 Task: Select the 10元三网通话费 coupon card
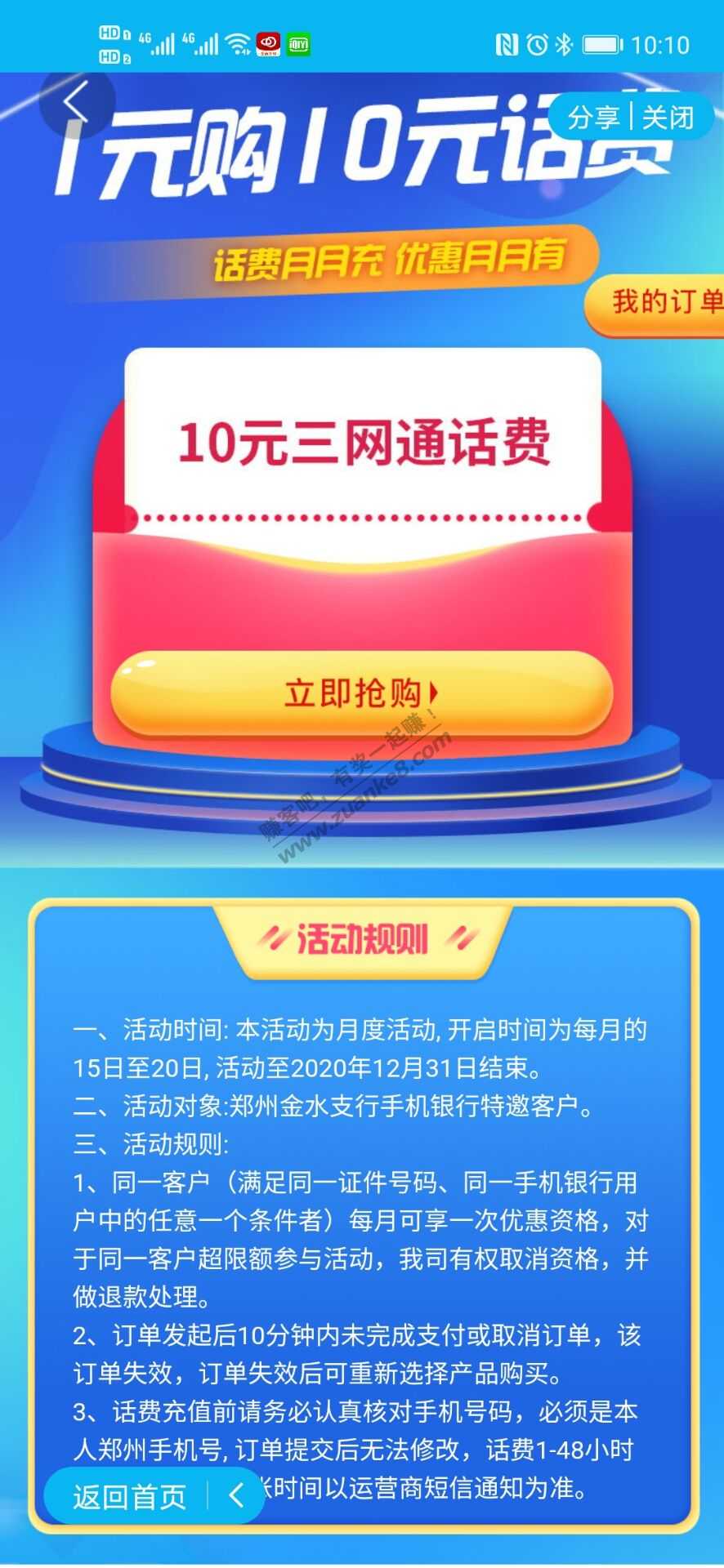364,442
